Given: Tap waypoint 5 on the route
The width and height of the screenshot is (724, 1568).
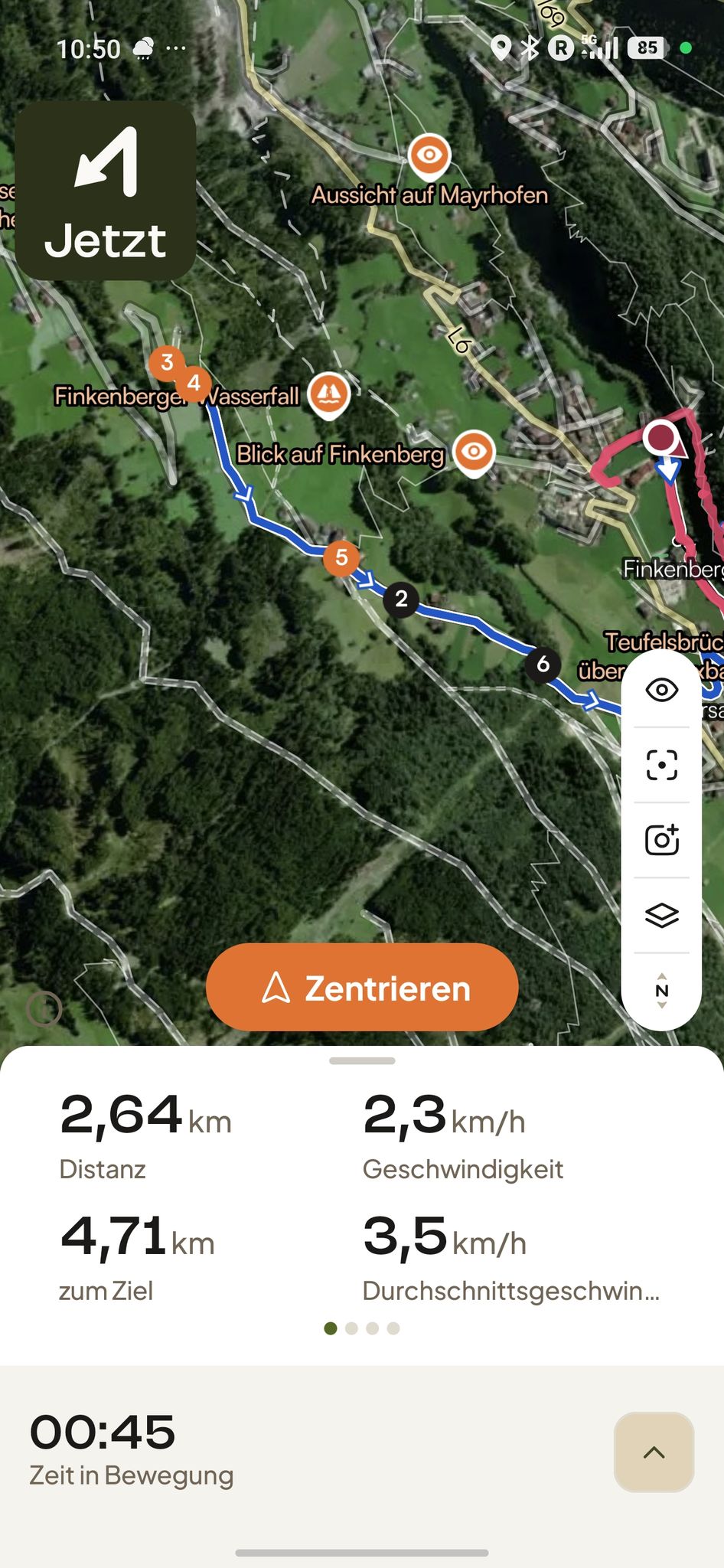Looking at the screenshot, I should pyautogui.click(x=341, y=557).
